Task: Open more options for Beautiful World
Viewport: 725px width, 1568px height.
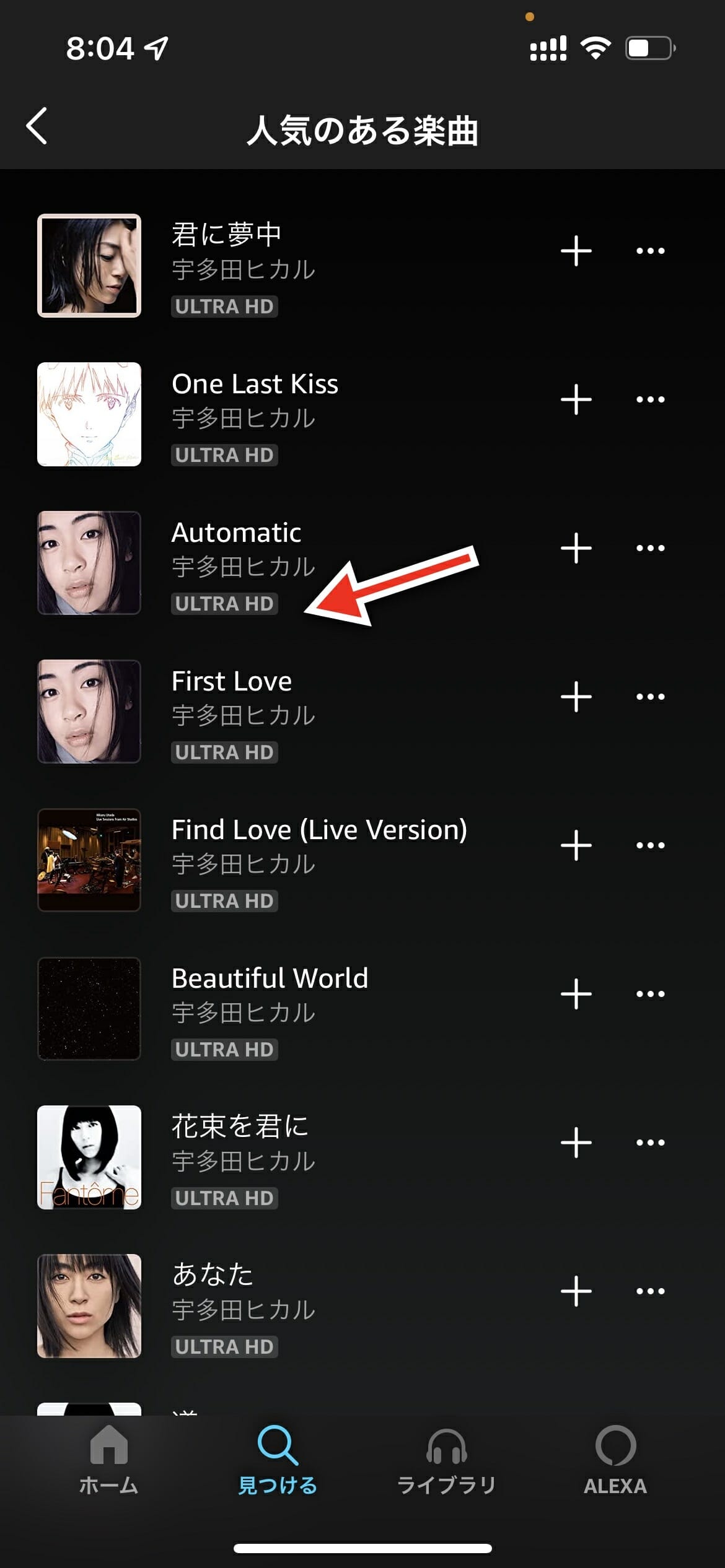Action: tap(650, 994)
